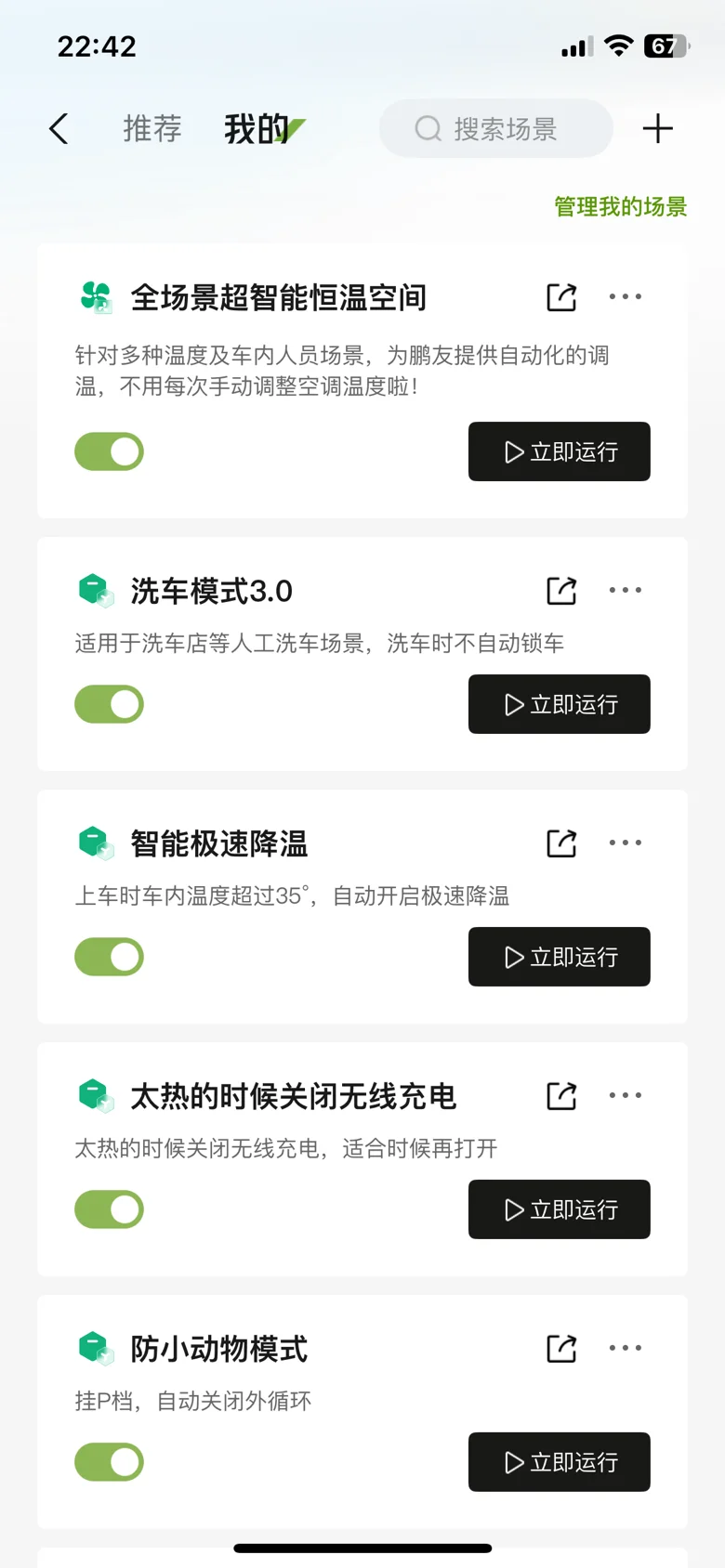Add a new scene with the plus icon
Screen dimensions: 725x1568
658,128
